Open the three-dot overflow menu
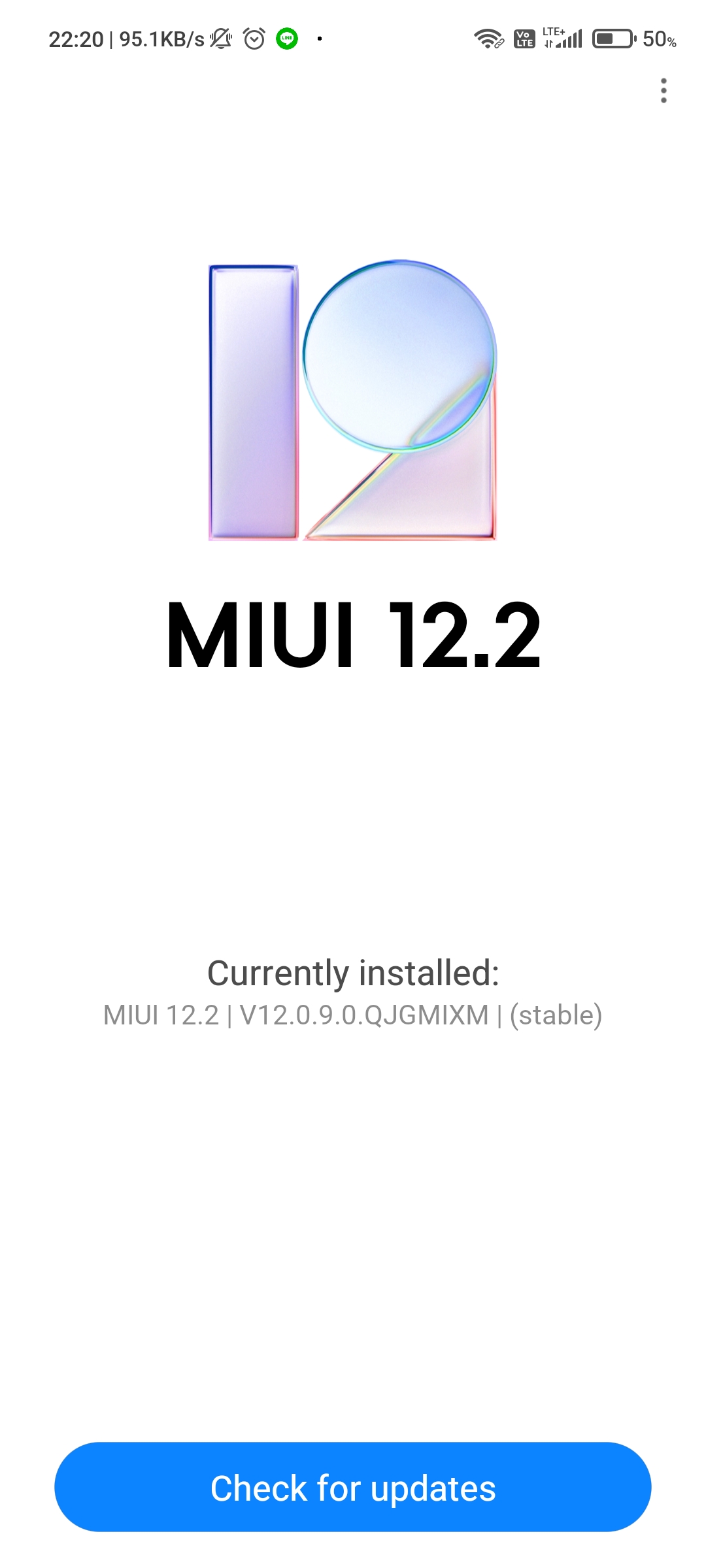This screenshot has height=1568, width=706. (x=664, y=91)
